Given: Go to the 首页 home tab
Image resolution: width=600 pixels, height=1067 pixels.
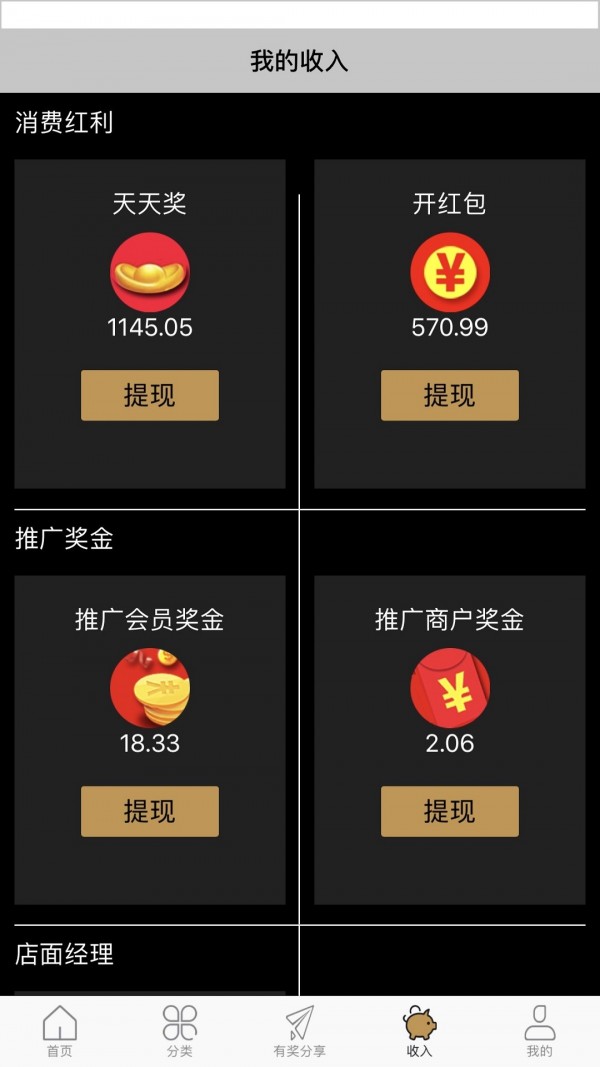Looking at the screenshot, I should [60, 1031].
